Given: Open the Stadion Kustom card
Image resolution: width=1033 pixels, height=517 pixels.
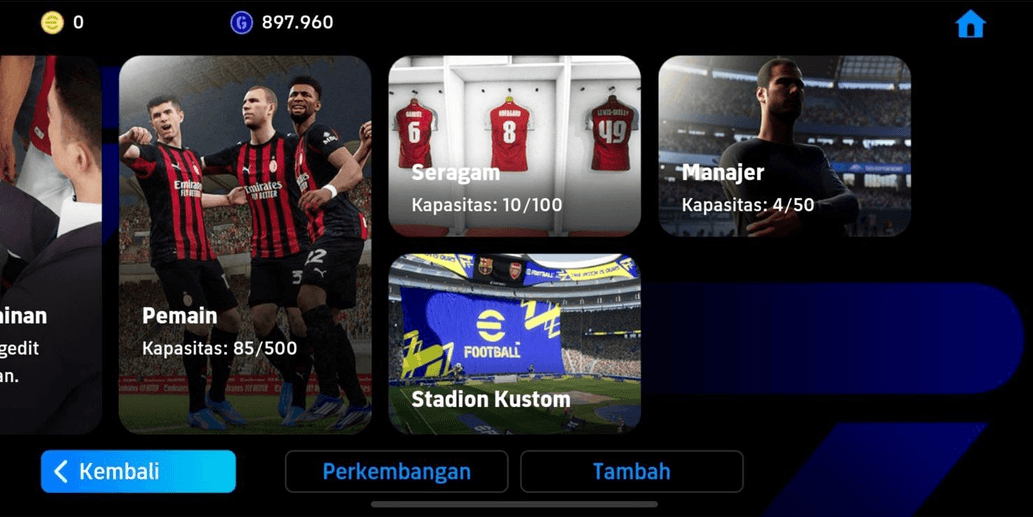Looking at the screenshot, I should 514,343.
